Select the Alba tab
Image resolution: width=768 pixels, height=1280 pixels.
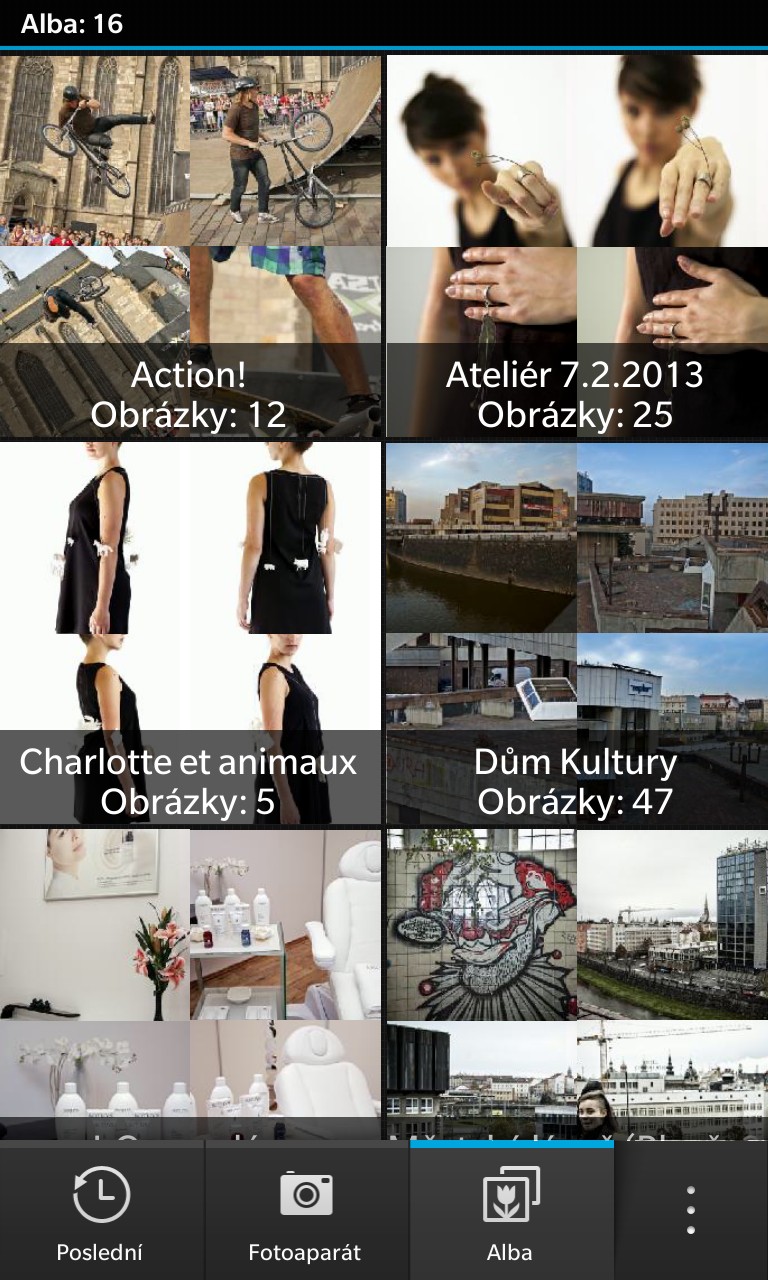(x=511, y=1211)
